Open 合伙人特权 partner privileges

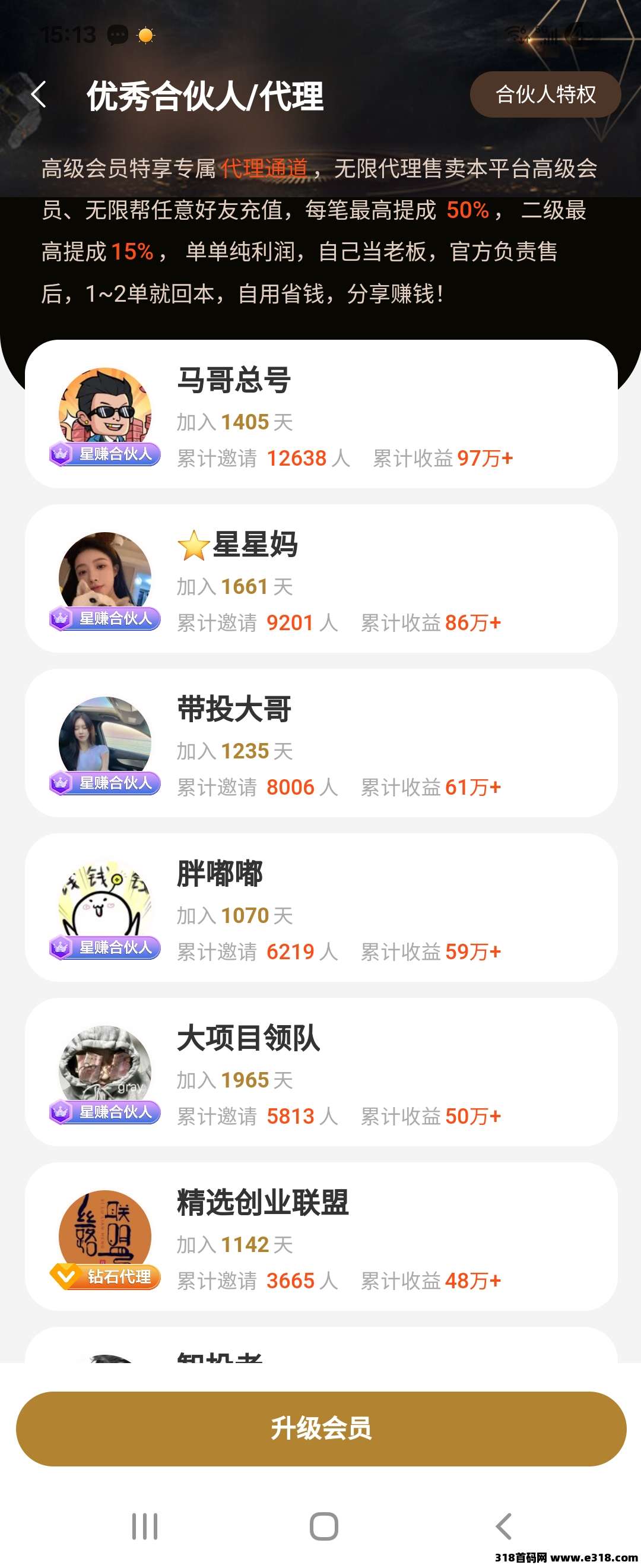pyautogui.click(x=545, y=94)
